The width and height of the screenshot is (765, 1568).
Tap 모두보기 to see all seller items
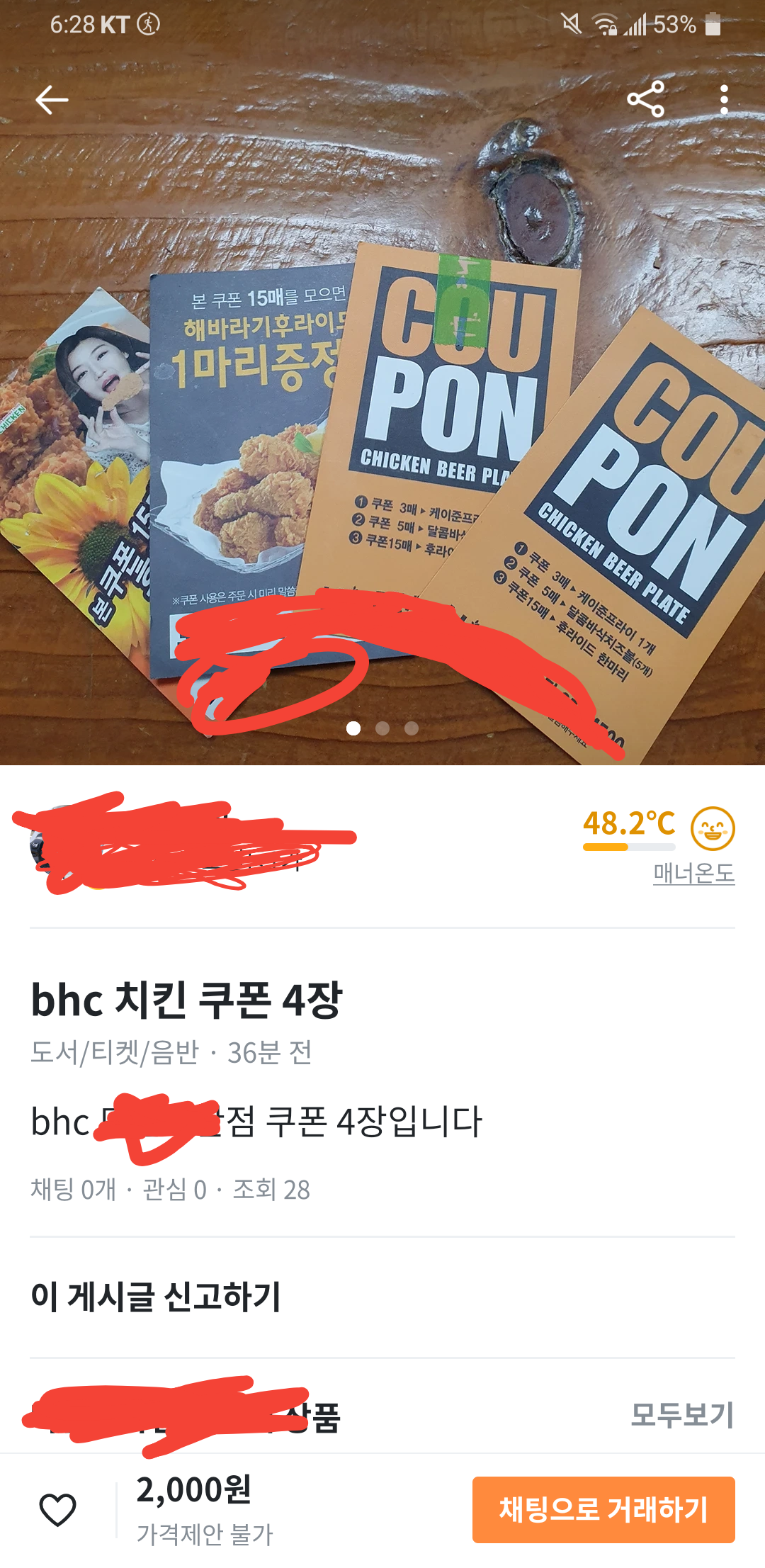click(681, 1414)
